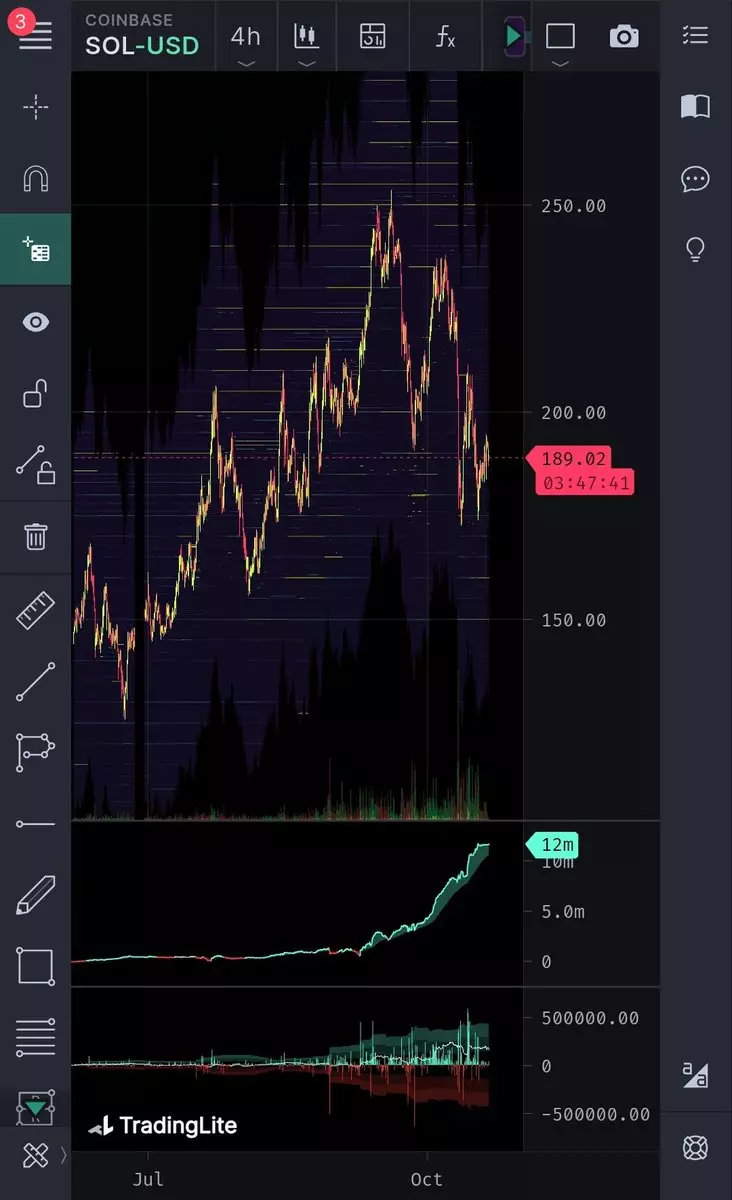Screen dimensions: 732x1200
Task: Take a chart screenshot with camera
Action: [x=624, y=37]
